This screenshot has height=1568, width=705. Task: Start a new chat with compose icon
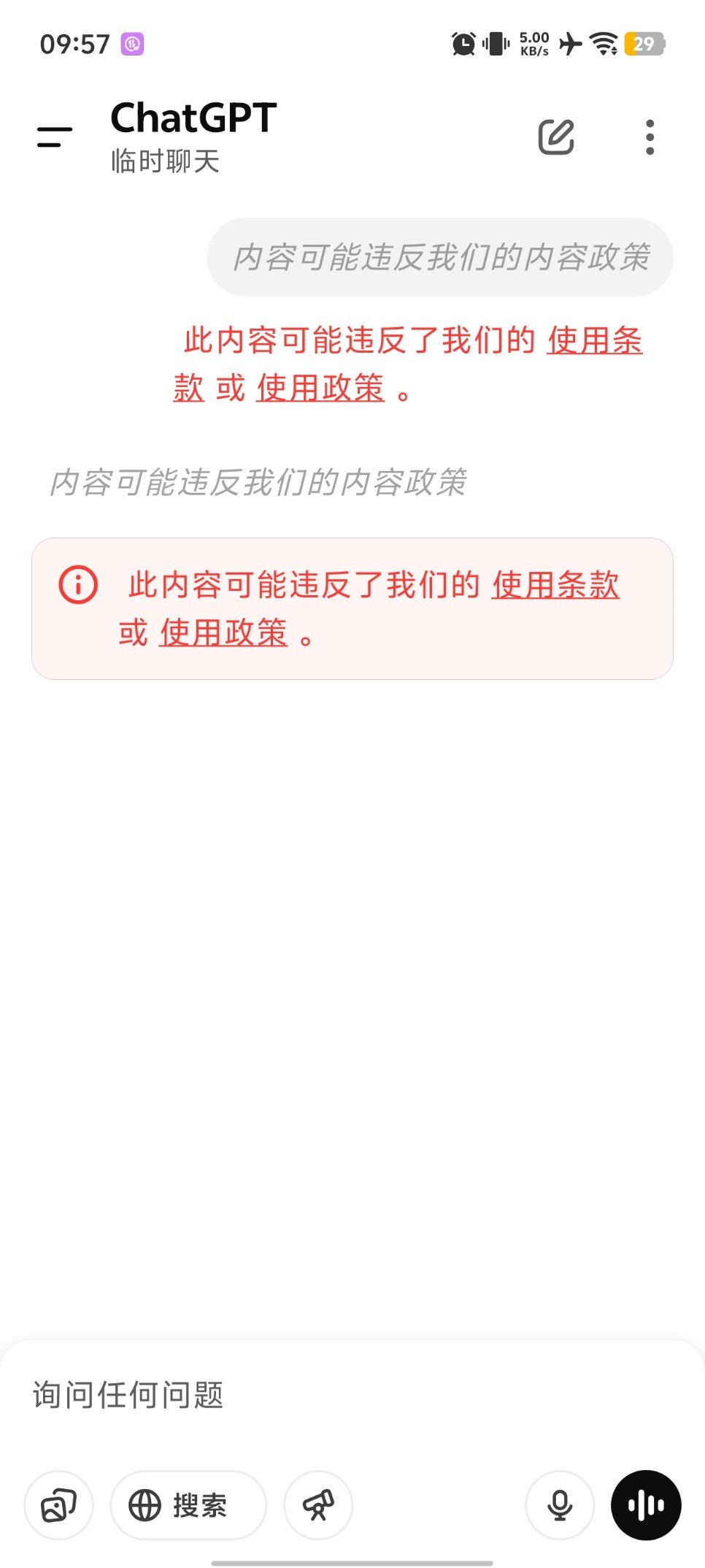556,137
